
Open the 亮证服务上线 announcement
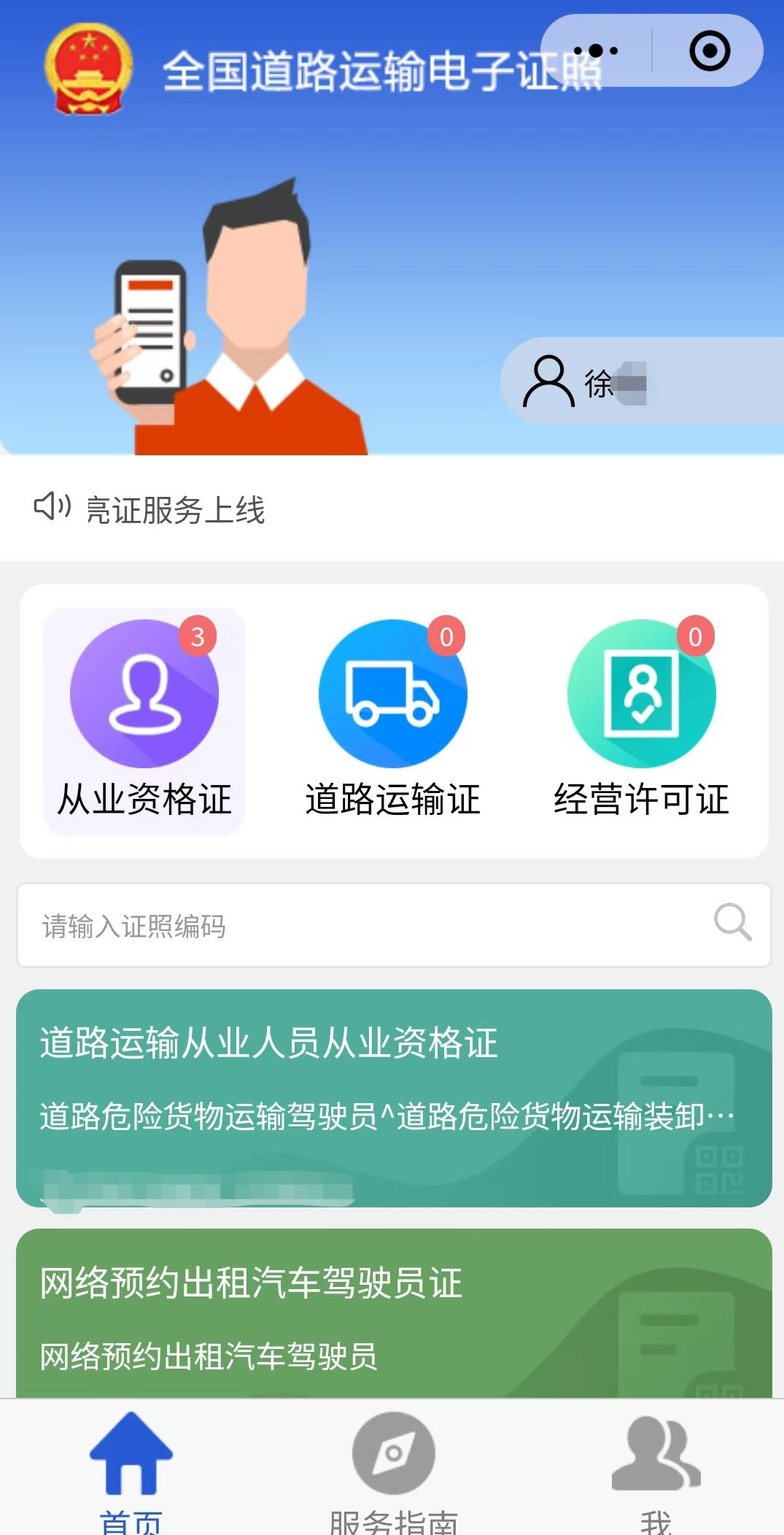pyautogui.click(x=175, y=509)
